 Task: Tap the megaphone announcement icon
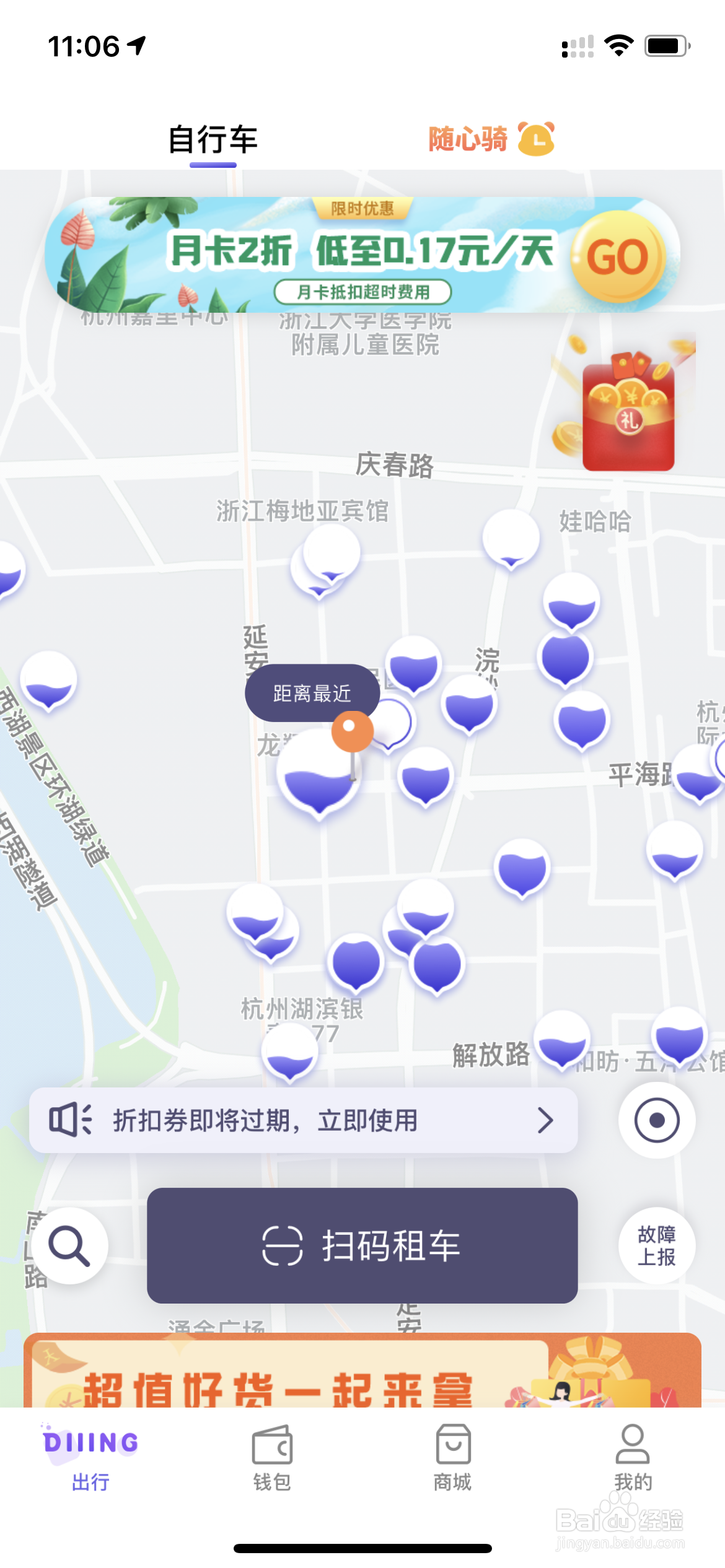(x=69, y=1120)
